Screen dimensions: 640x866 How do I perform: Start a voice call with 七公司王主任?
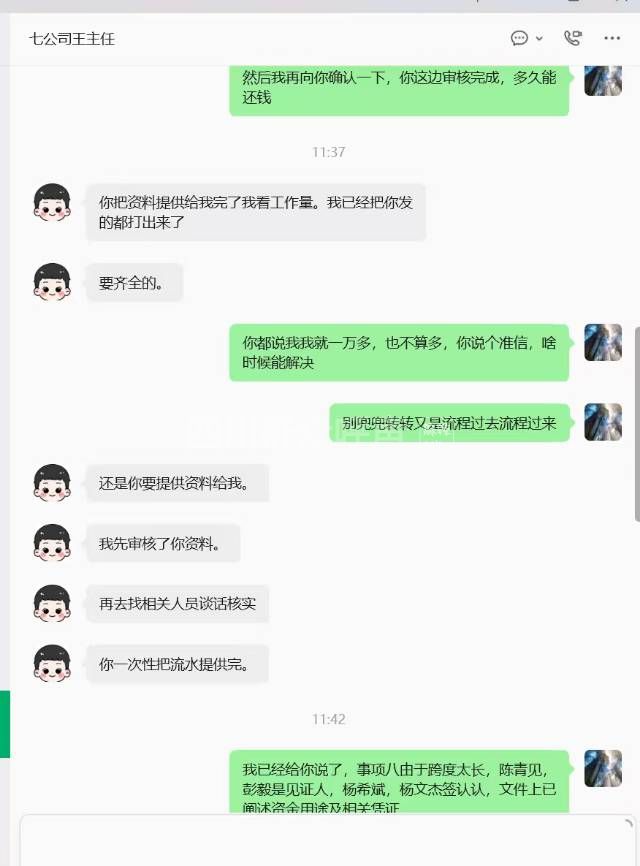click(x=572, y=38)
